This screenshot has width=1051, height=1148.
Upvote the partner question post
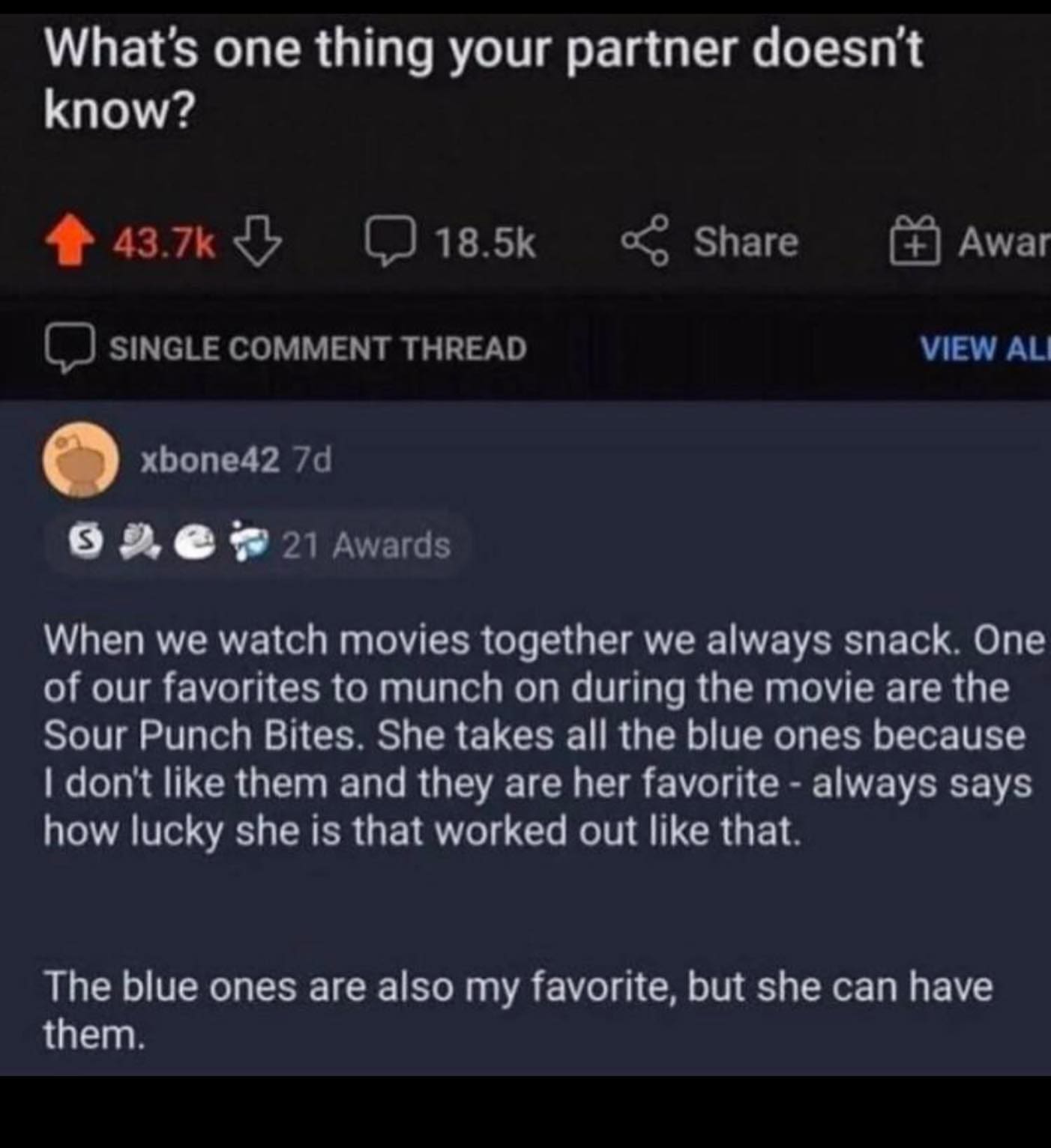[71, 241]
